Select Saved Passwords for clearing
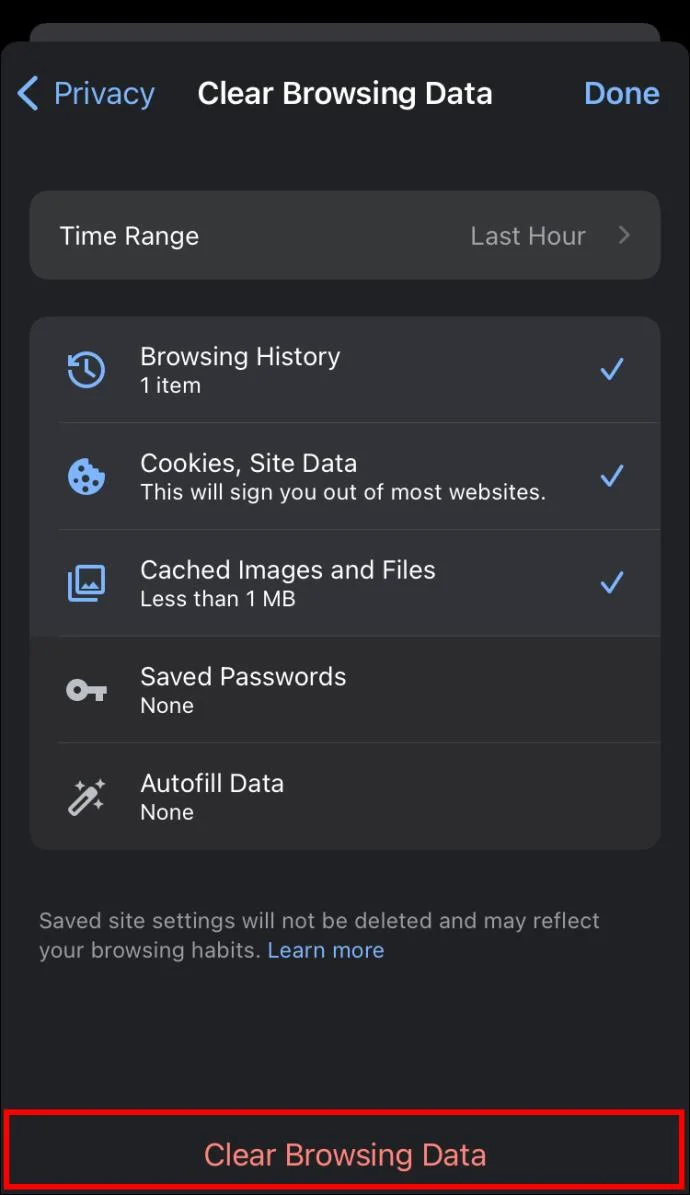Image resolution: width=690 pixels, height=1195 pixels. [345, 690]
